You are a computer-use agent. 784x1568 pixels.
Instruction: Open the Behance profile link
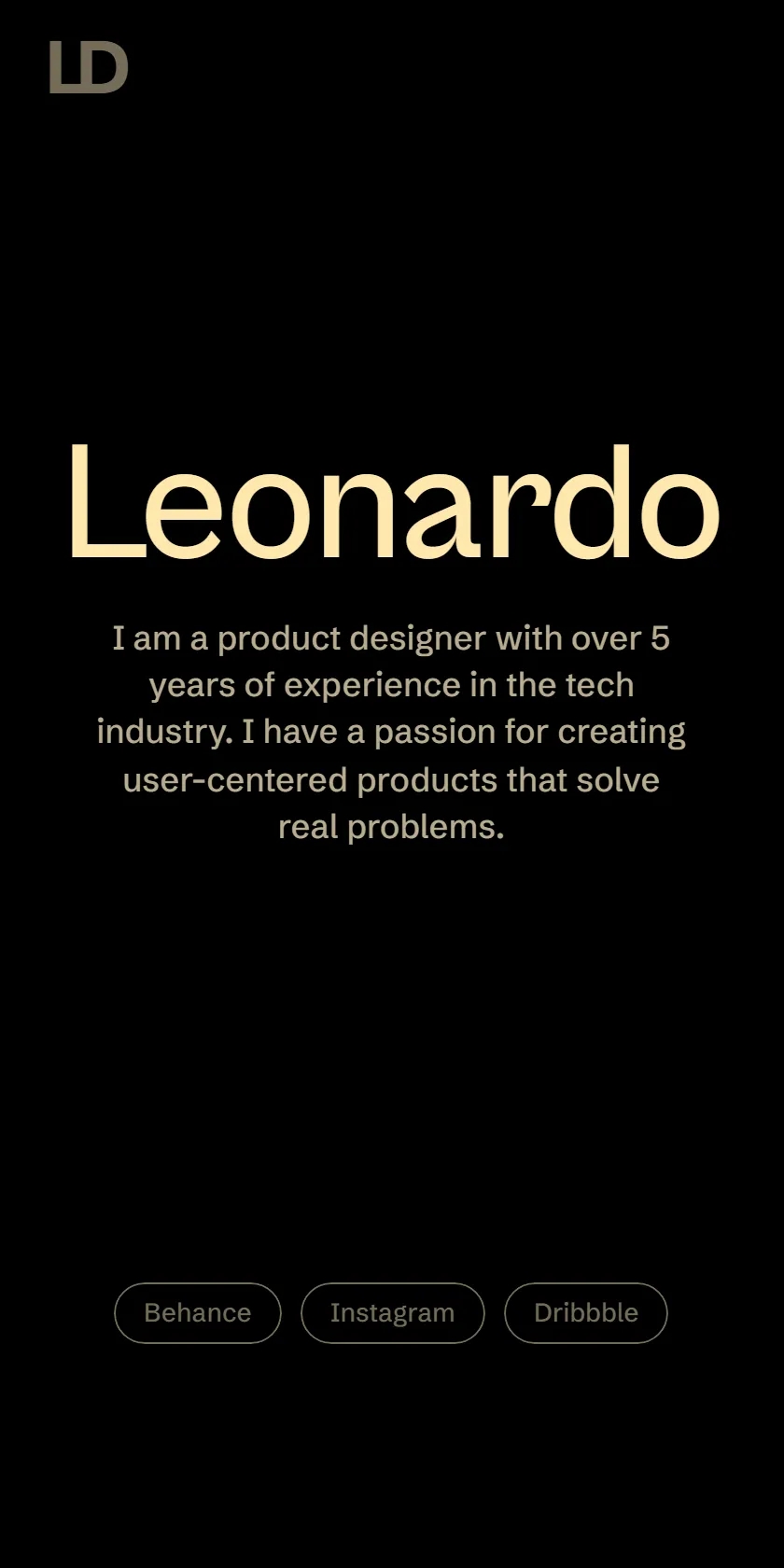point(198,1313)
